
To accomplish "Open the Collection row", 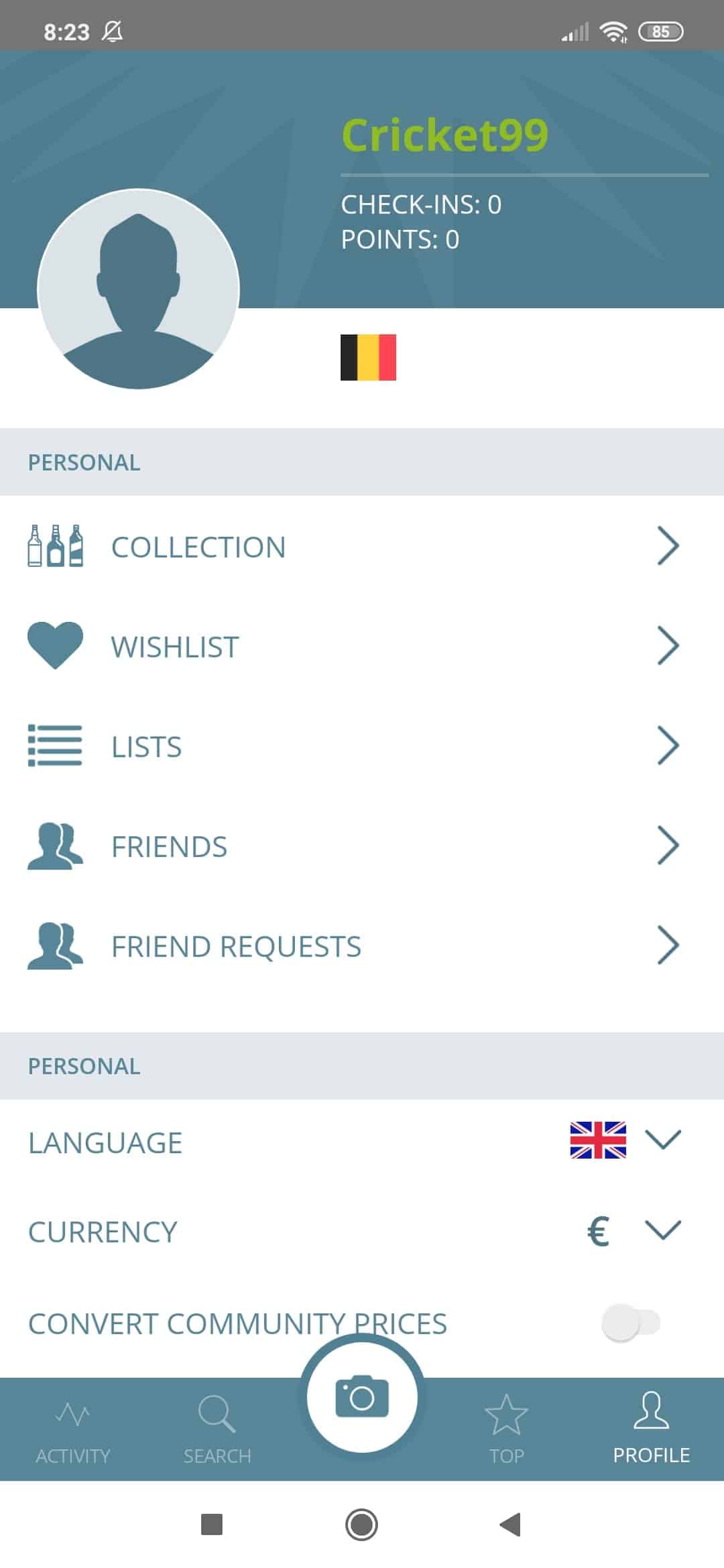I will coord(362,547).
